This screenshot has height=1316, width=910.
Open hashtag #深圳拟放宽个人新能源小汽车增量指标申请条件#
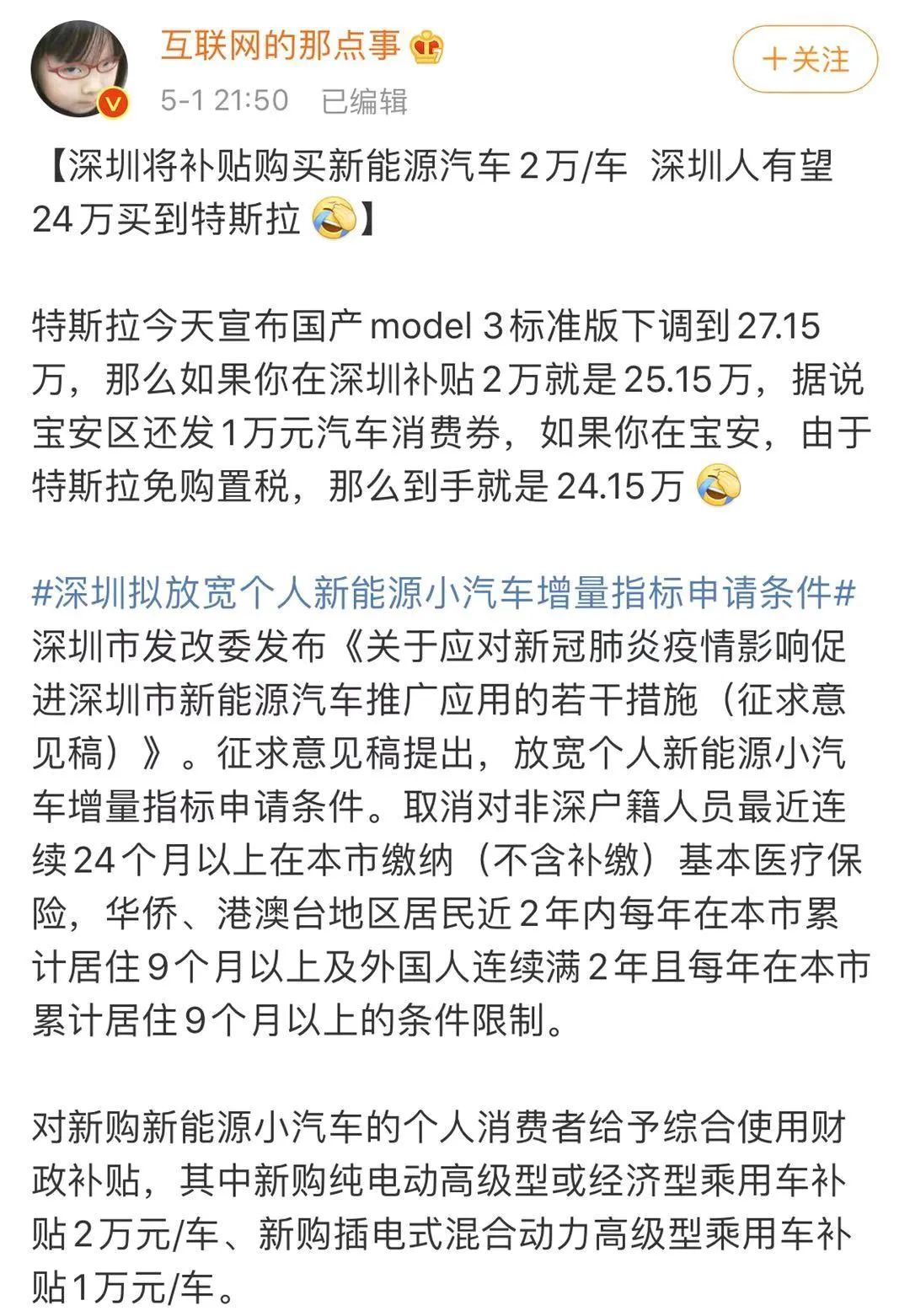(443, 593)
